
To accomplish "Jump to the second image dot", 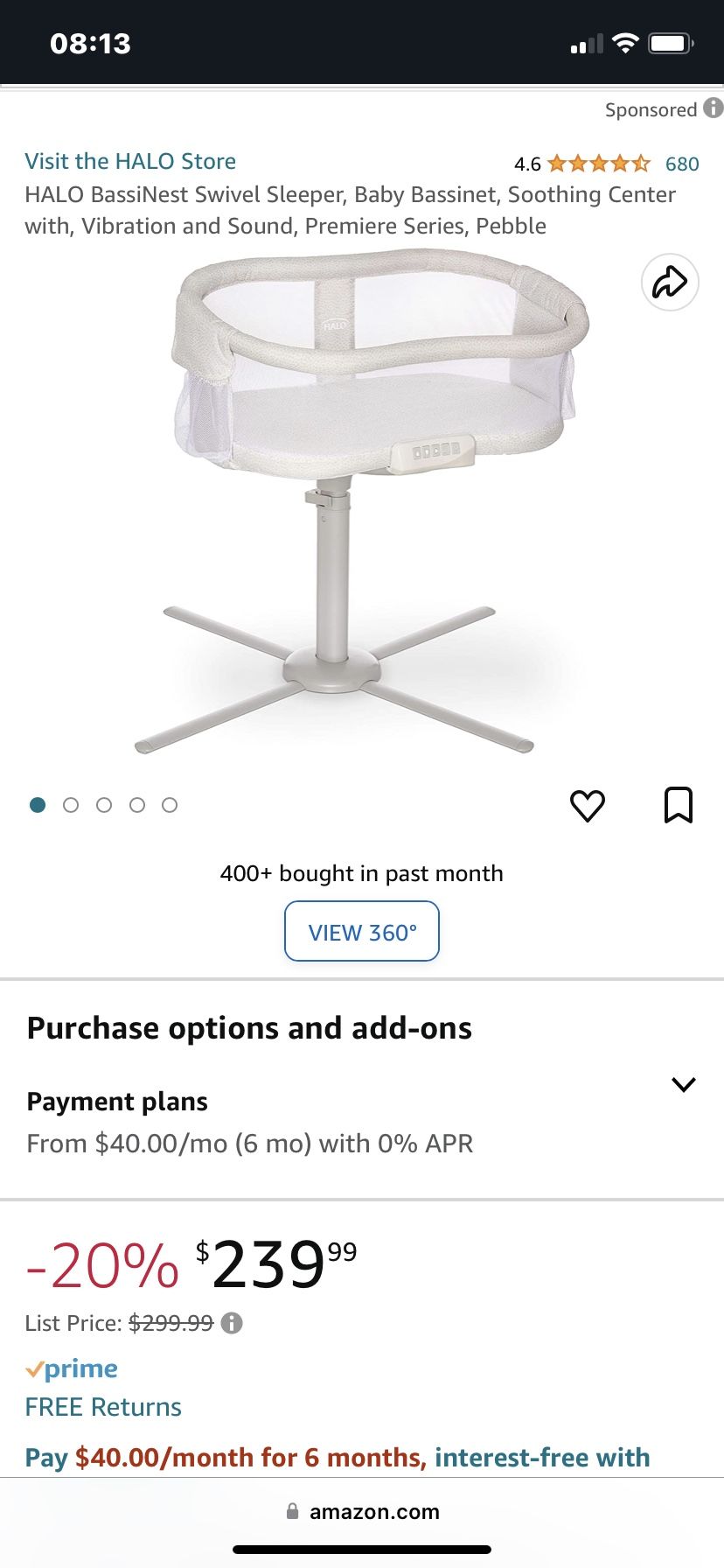I will pos(71,805).
